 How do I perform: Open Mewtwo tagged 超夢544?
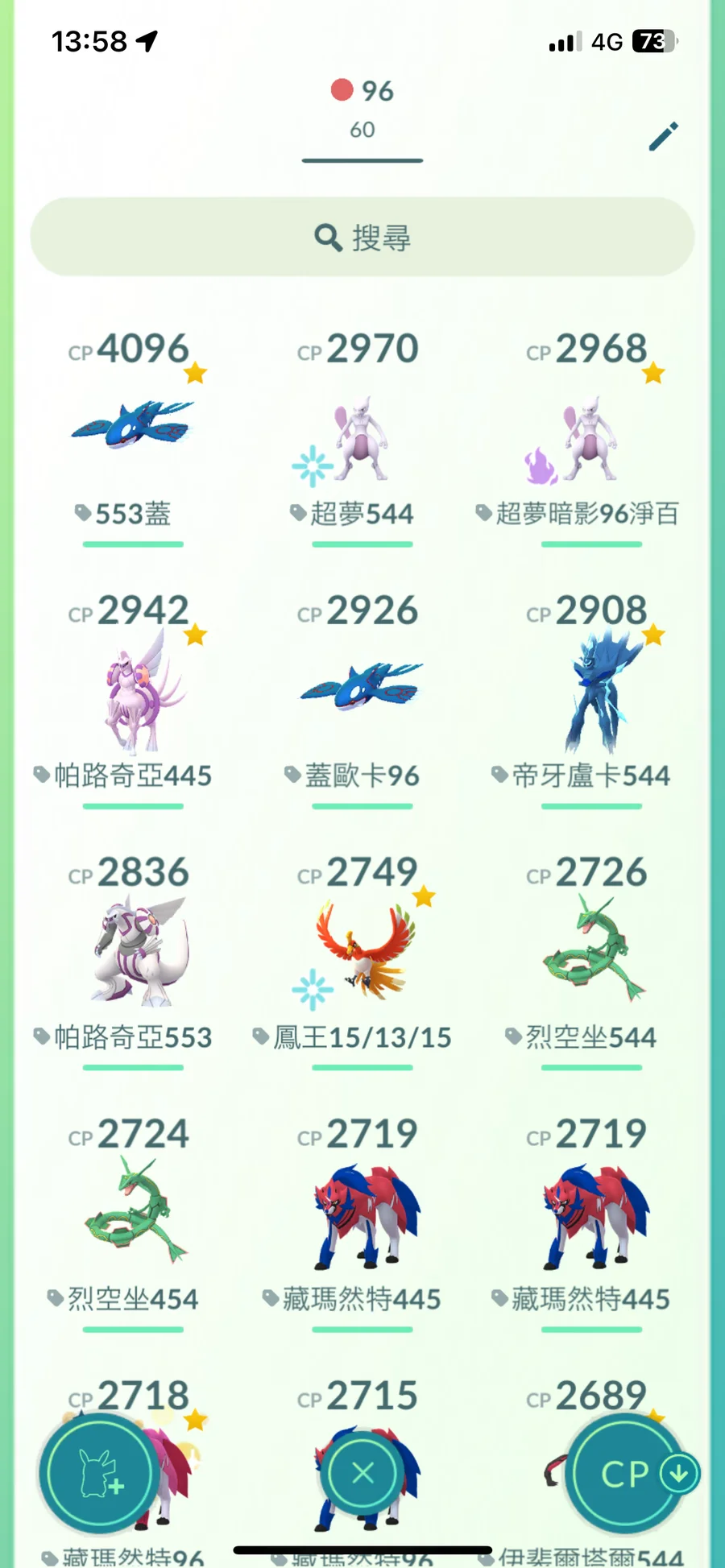(362, 439)
